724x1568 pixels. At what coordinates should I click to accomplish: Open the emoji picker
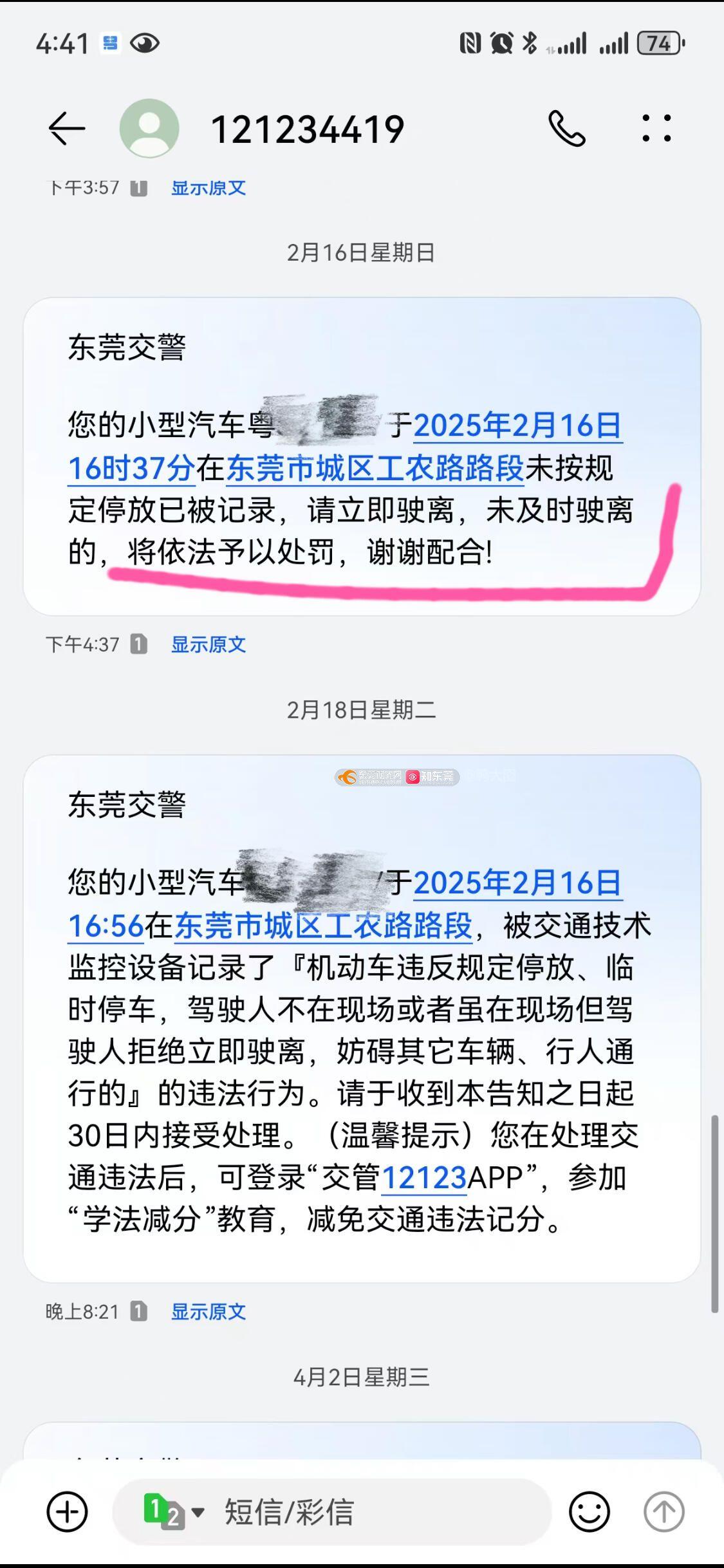tap(589, 1511)
